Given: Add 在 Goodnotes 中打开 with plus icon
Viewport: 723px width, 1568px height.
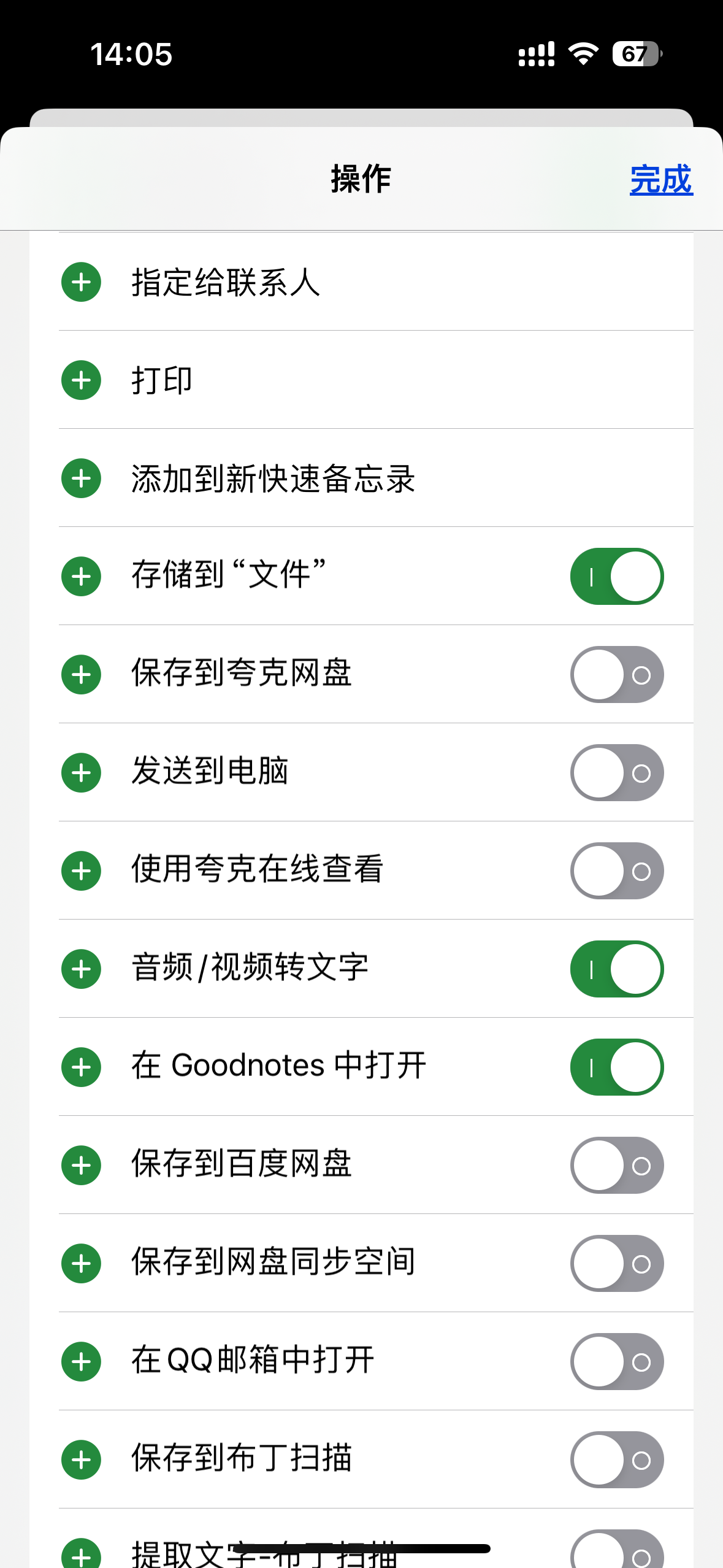Looking at the screenshot, I should 81,1067.
